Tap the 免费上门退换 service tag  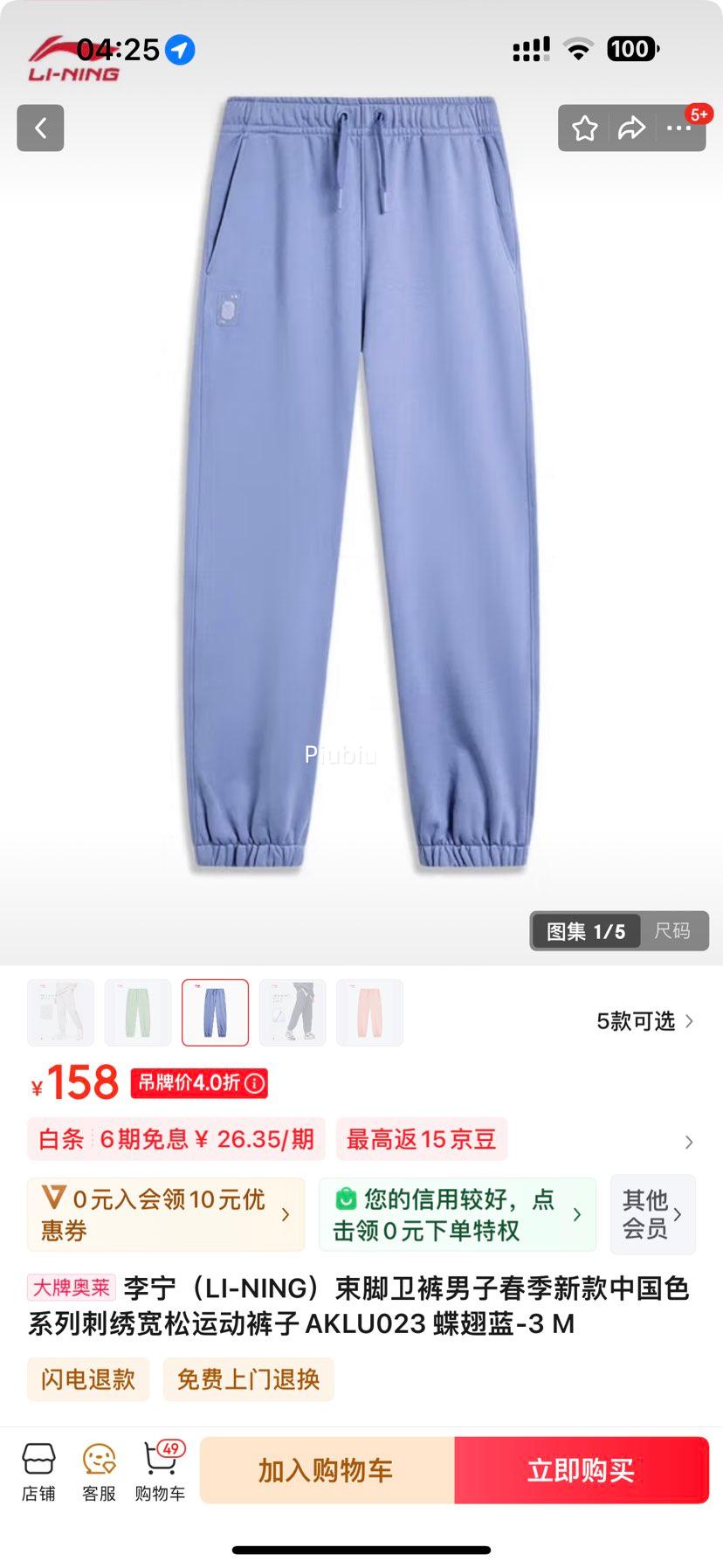coord(248,1379)
